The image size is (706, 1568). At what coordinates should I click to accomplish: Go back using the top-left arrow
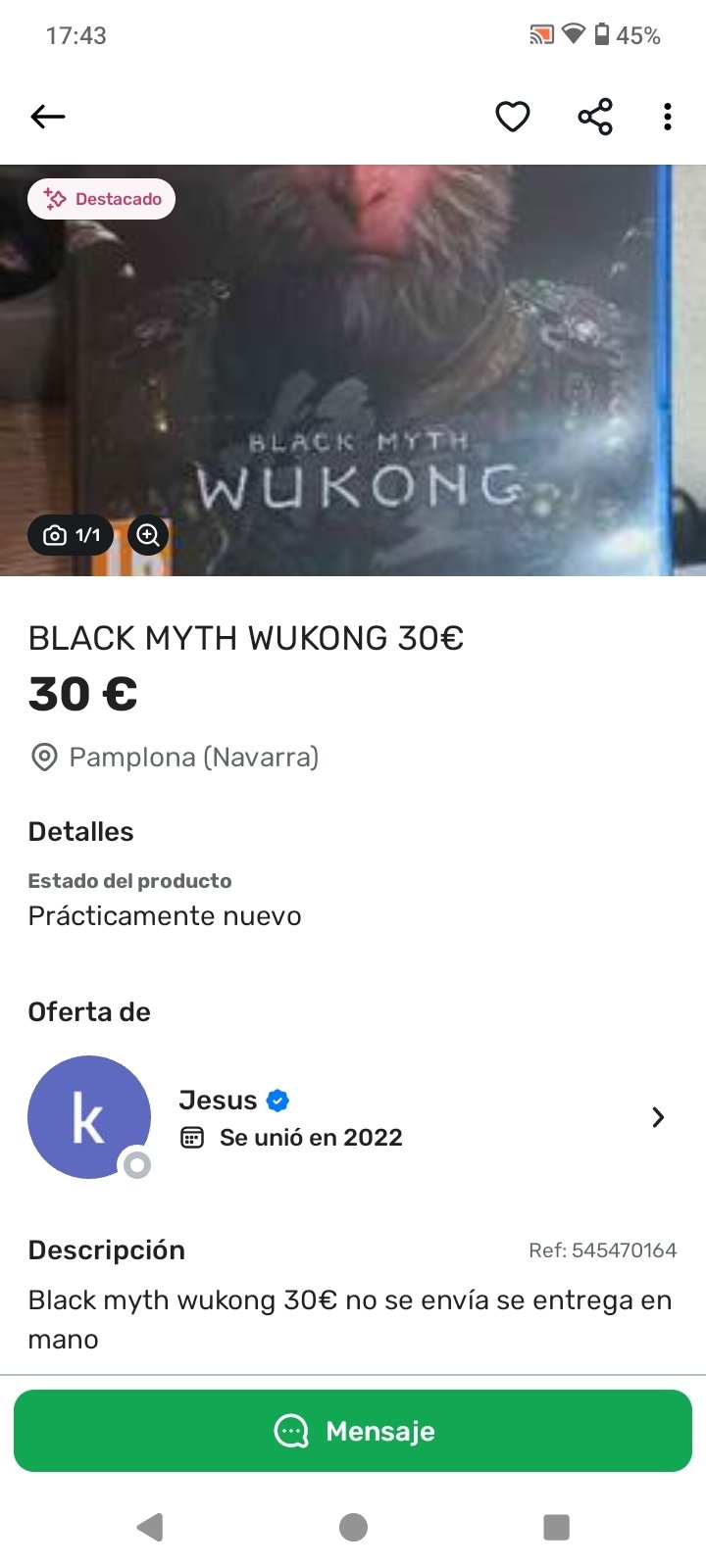tap(47, 117)
